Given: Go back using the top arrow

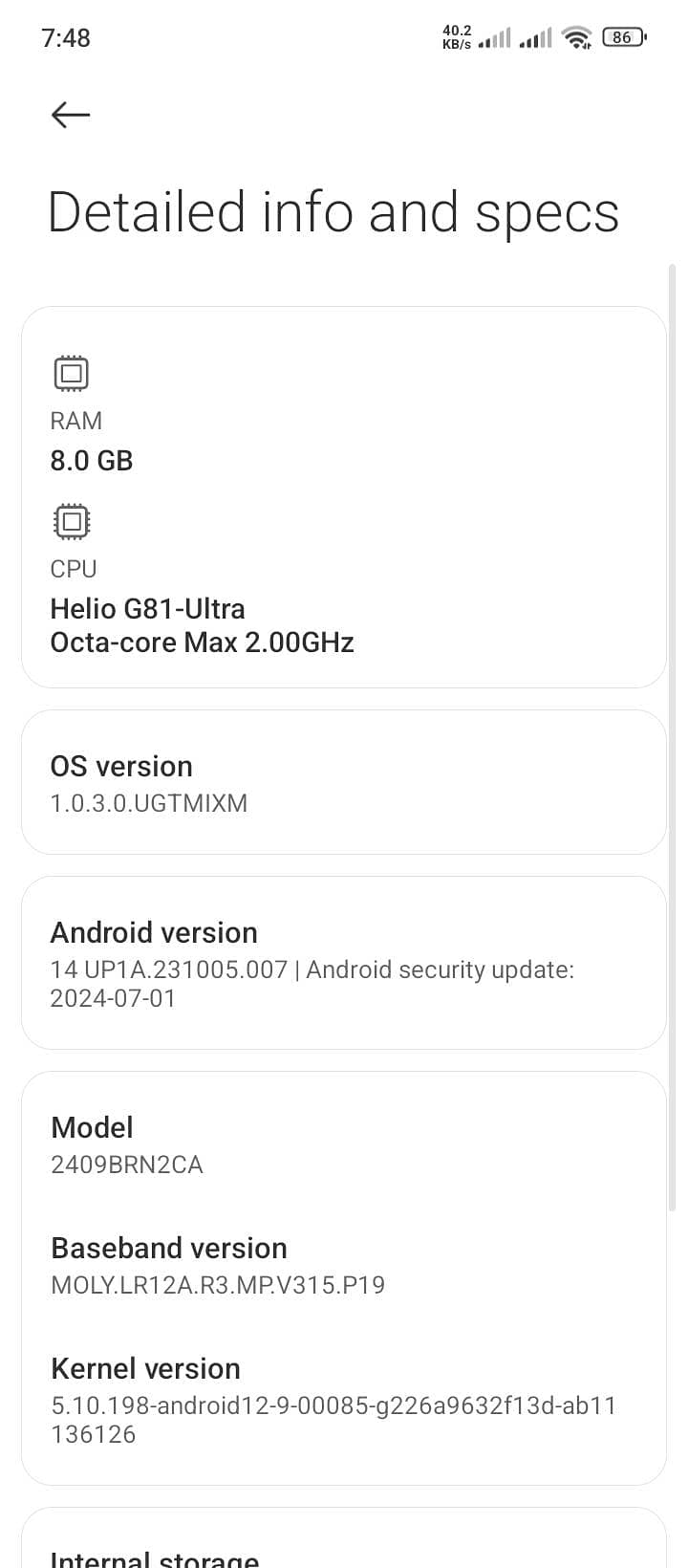Looking at the screenshot, I should click(70, 116).
